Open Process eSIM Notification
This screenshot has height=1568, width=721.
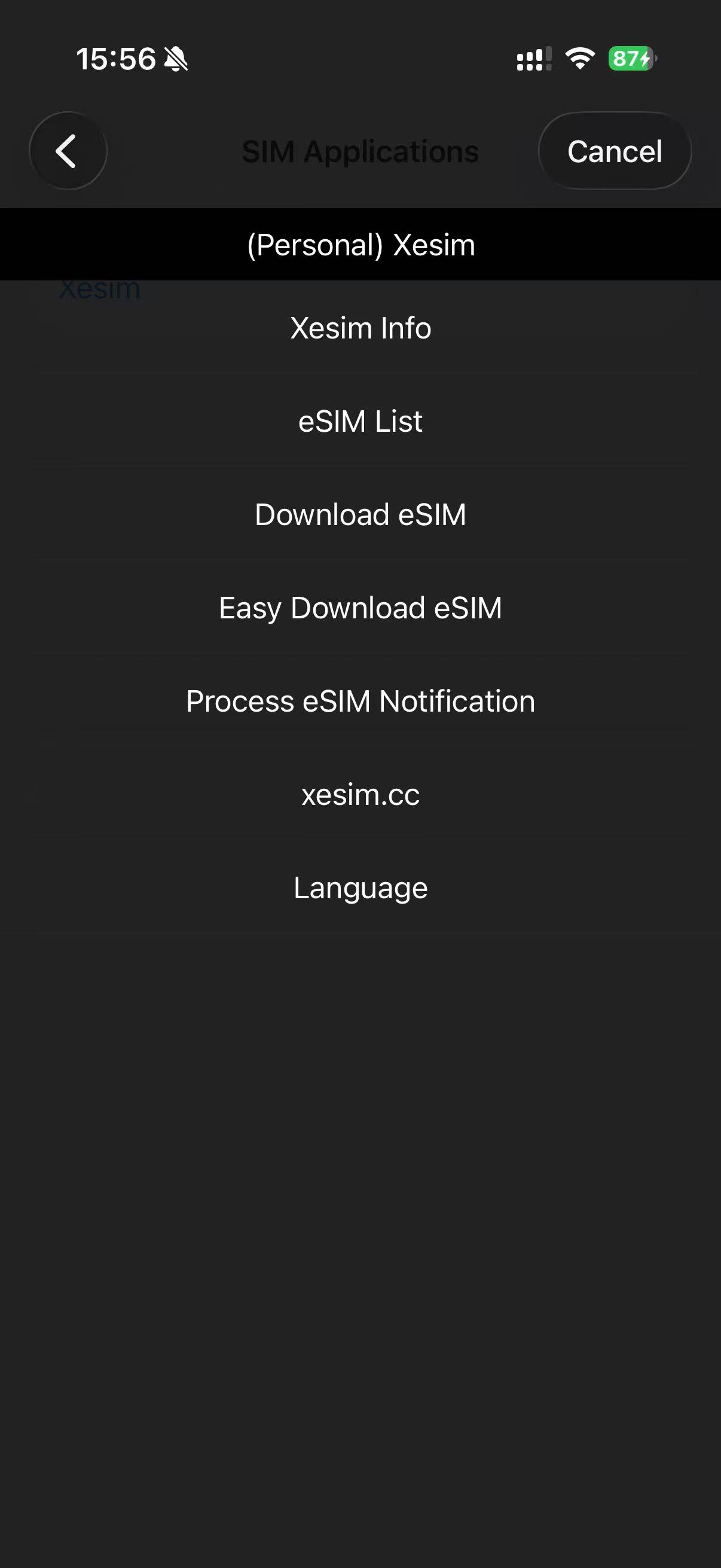point(360,701)
